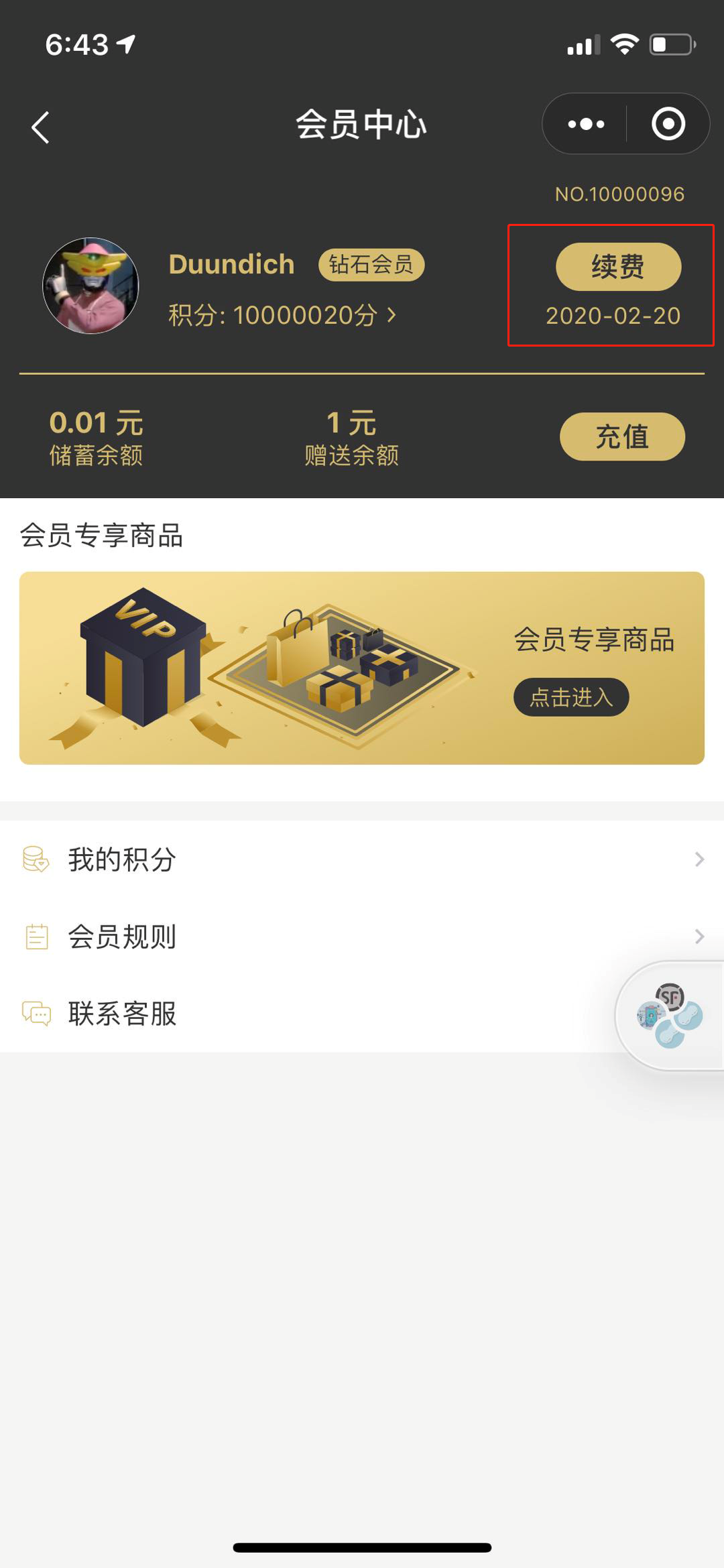Screen dimensions: 724x1568
Task: View 会员规则 membership rules
Action: click(x=362, y=937)
